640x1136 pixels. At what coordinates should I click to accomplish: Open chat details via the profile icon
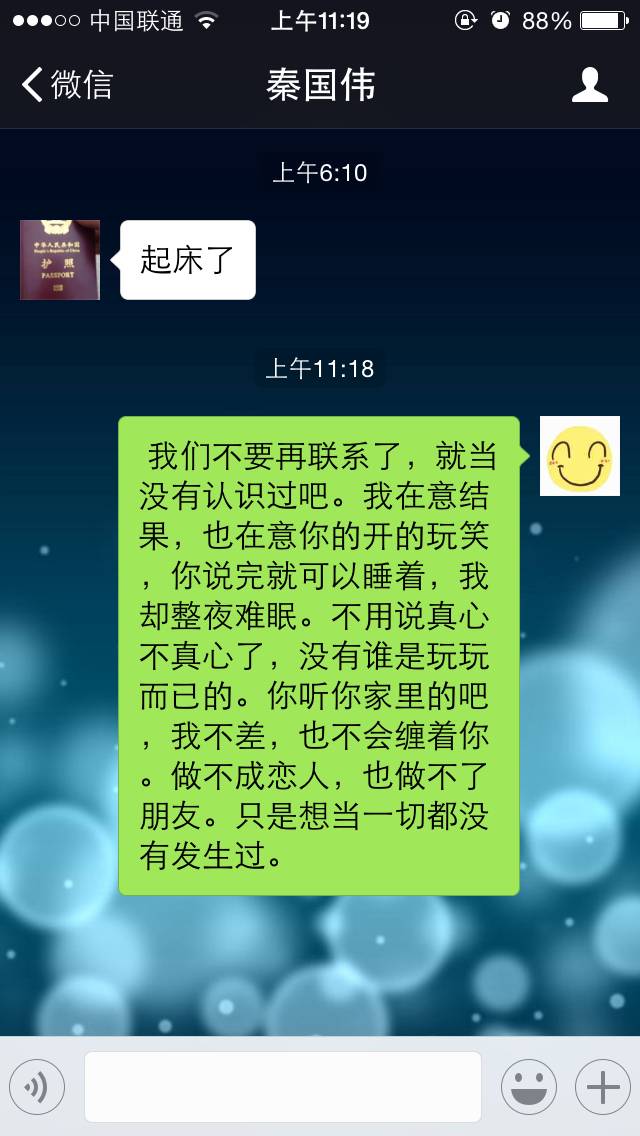(590, 85)
